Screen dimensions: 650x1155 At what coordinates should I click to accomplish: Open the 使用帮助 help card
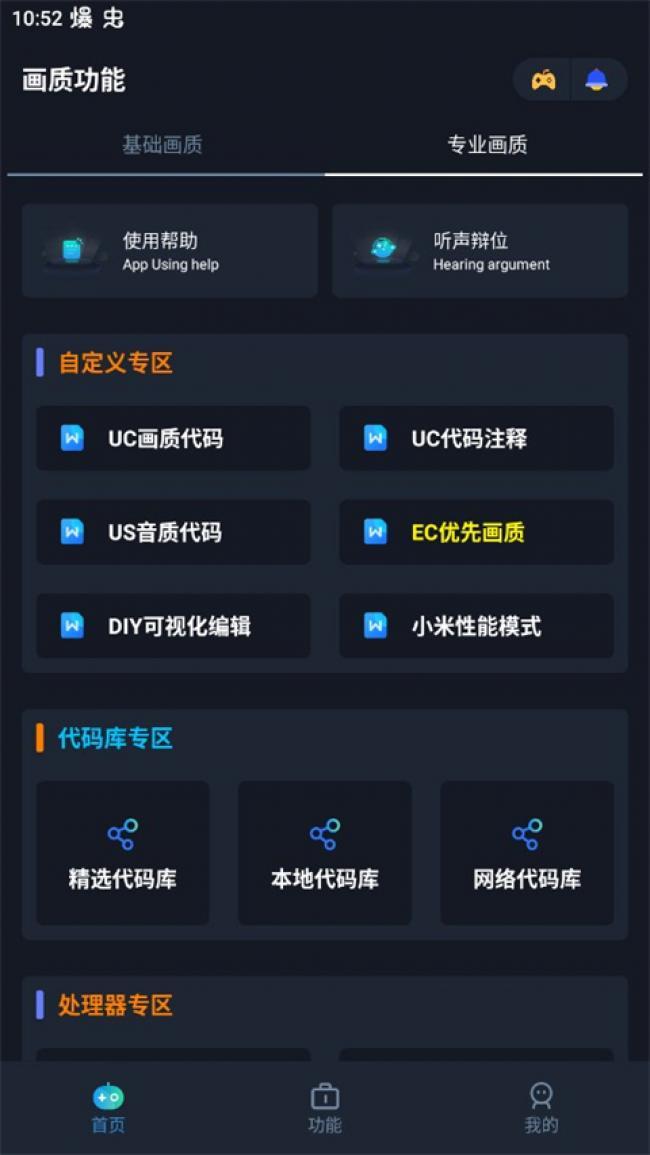(170, 251)
